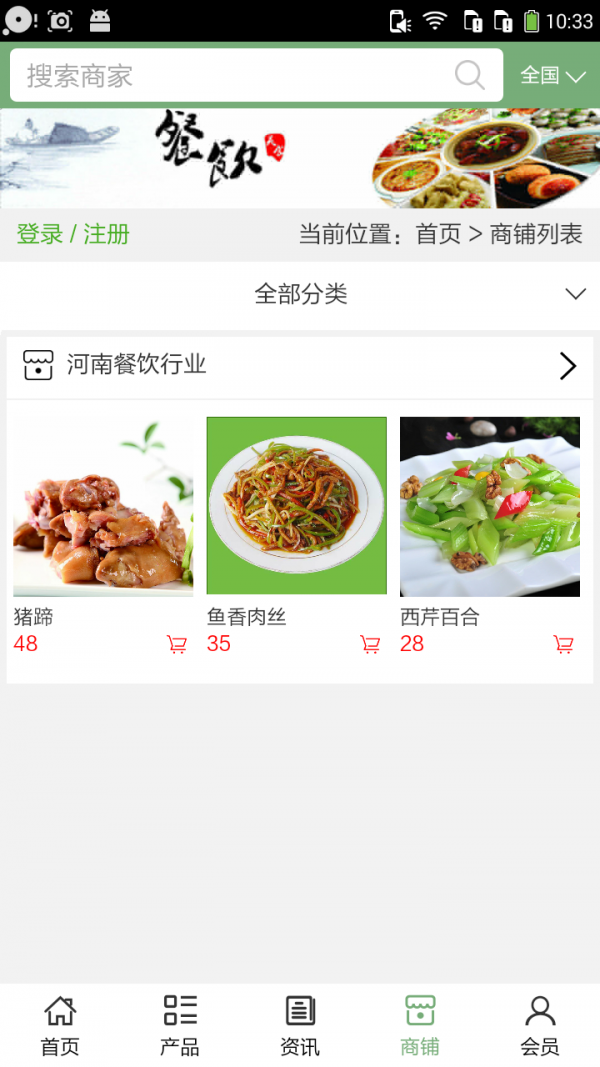Open the 全国 region dropdown
The width and height of the screenshot is (600, 1067).
click(552, 76)
